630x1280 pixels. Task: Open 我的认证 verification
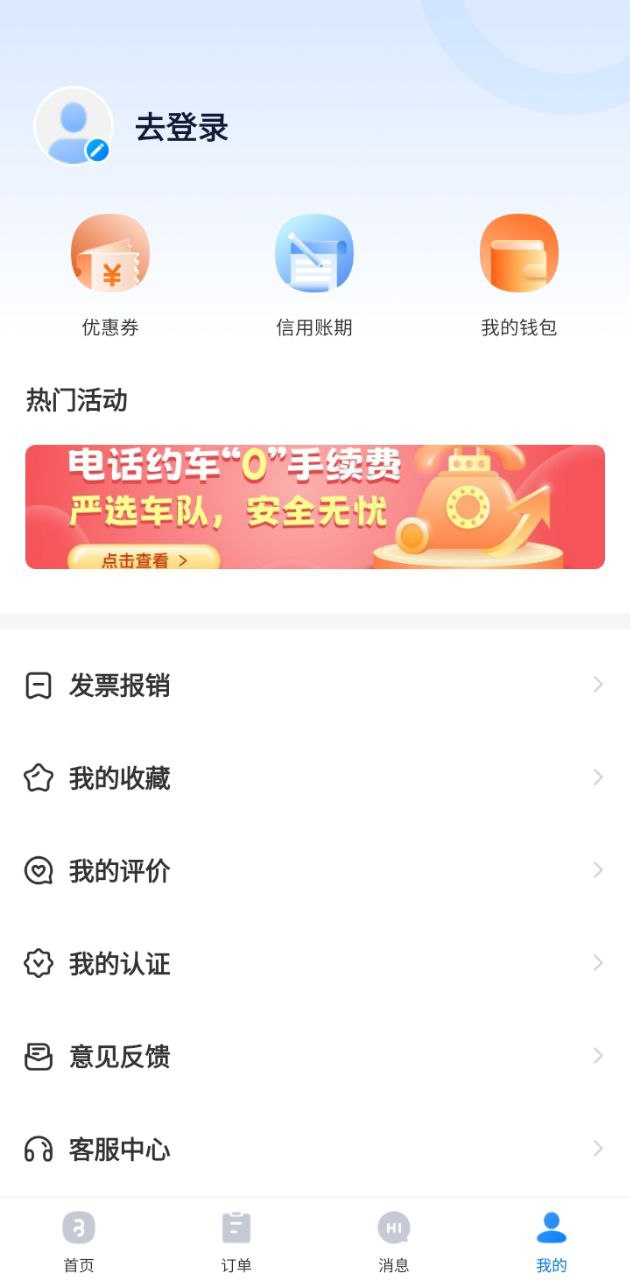point(315,964)
